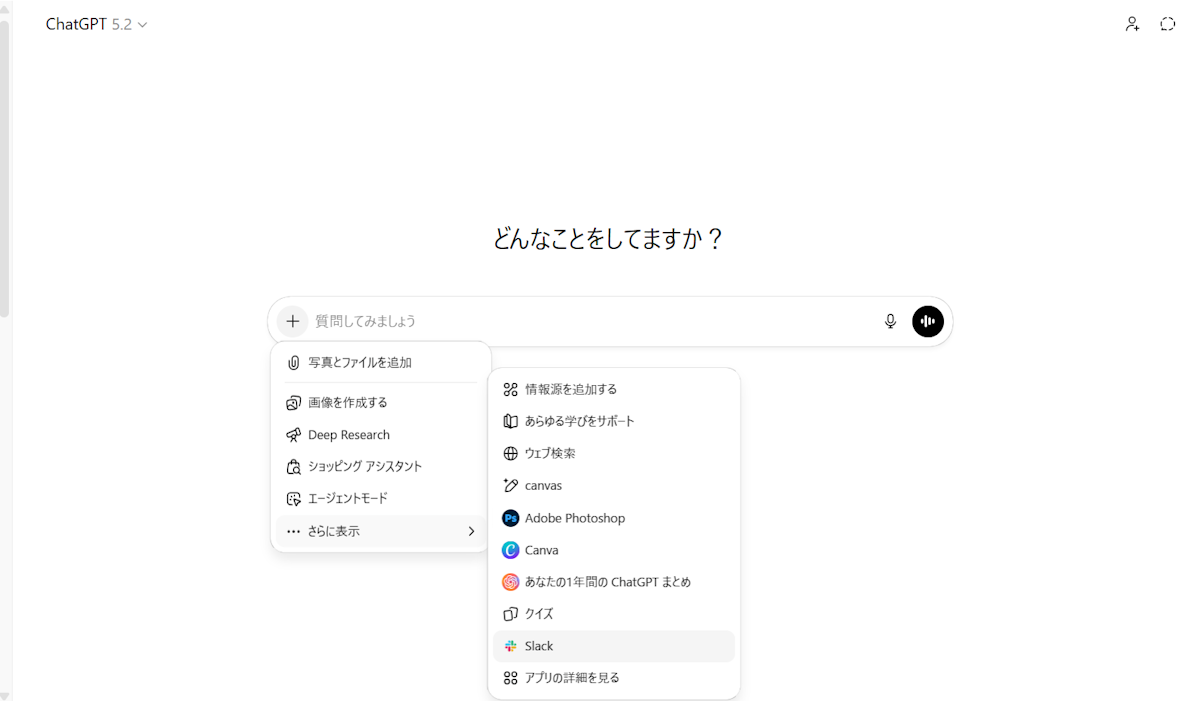Select 写真とファイルを追加
The image size is (1200, 701).
tap(360, 362)
